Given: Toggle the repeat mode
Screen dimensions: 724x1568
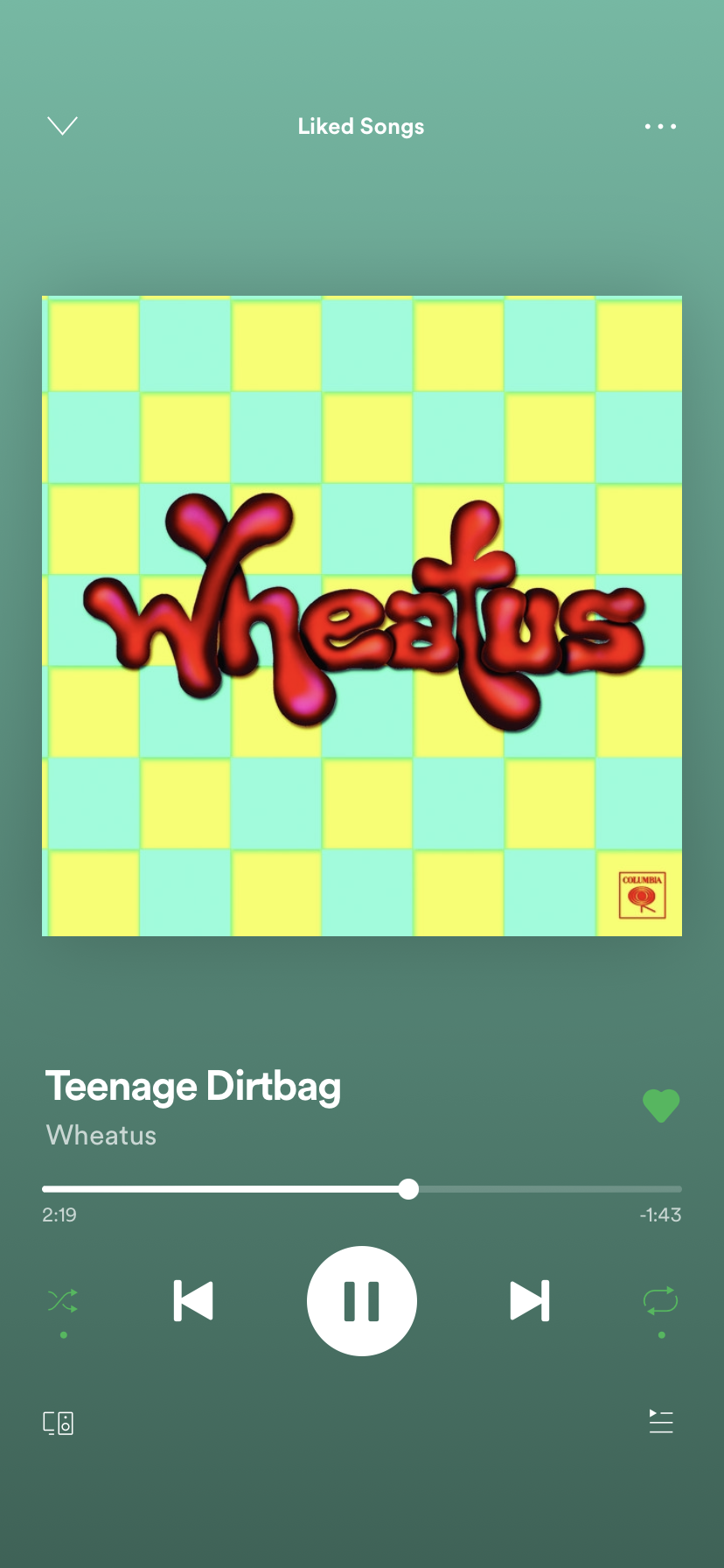Looking at the screenshot, I should [661, 1301].
